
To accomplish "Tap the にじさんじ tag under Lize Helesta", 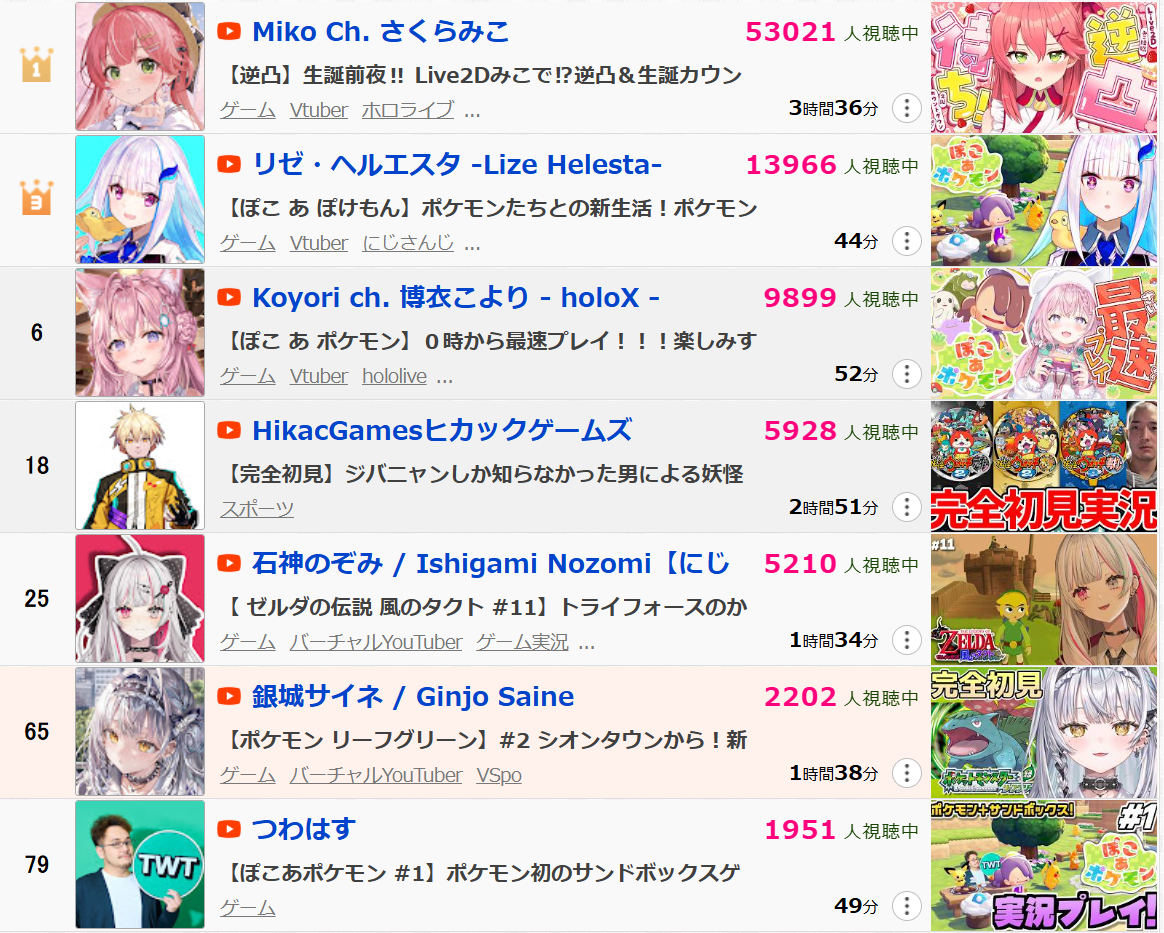I will 407,243.
